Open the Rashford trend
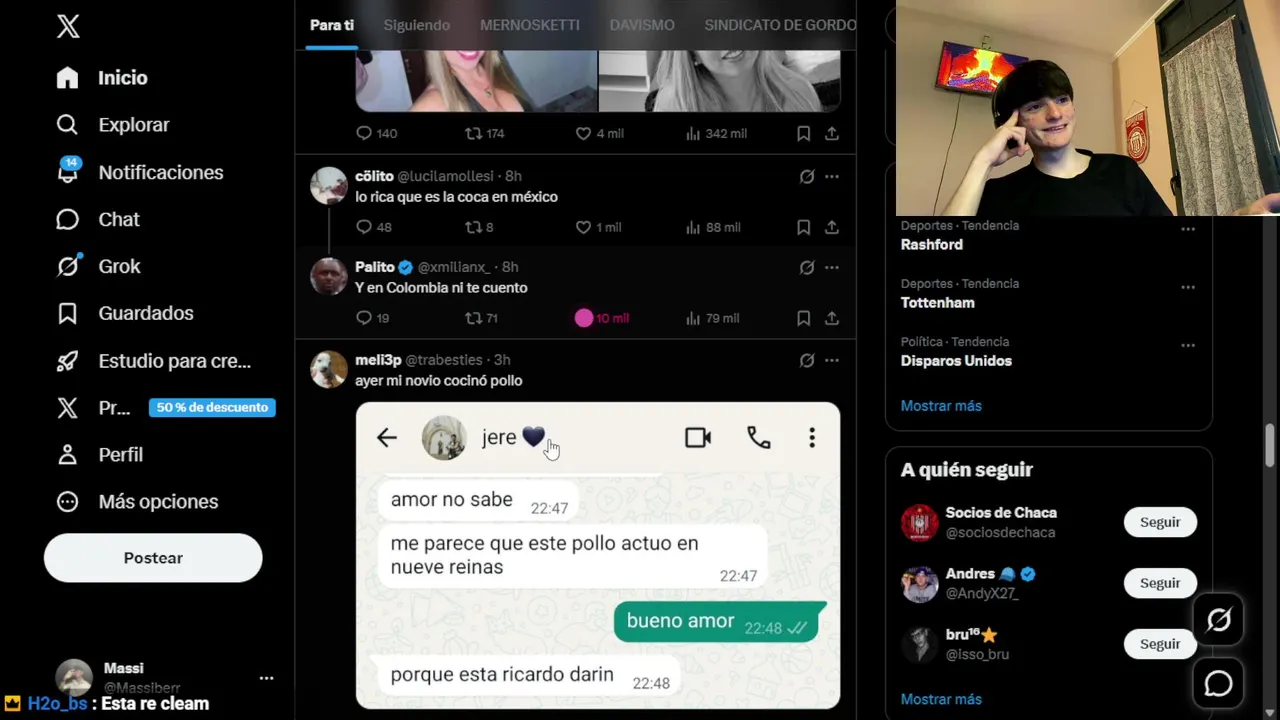This screenshot has width=1280, height=720. pyautogui.click(x=932, y=245)
